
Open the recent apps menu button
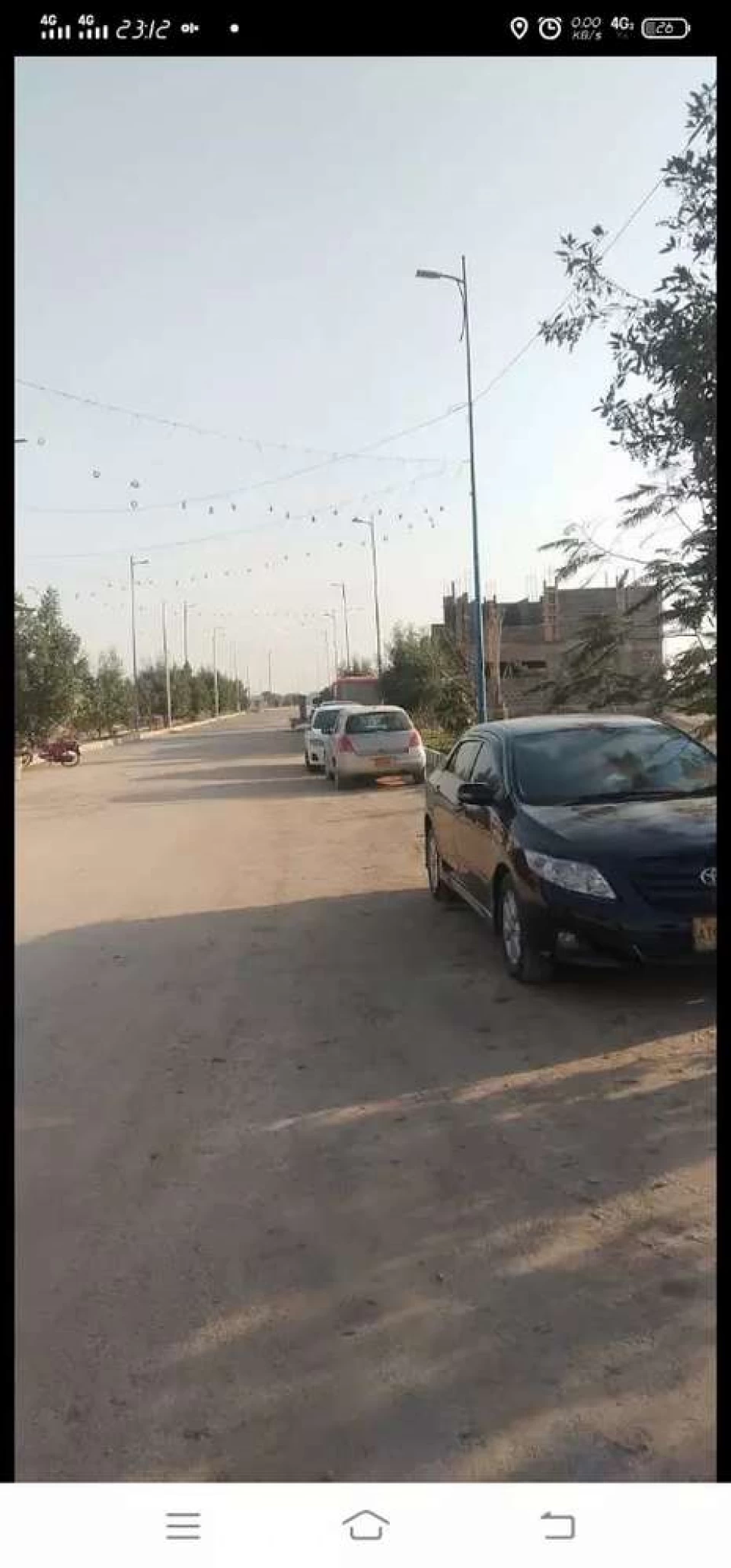(x=183, y=1526)
